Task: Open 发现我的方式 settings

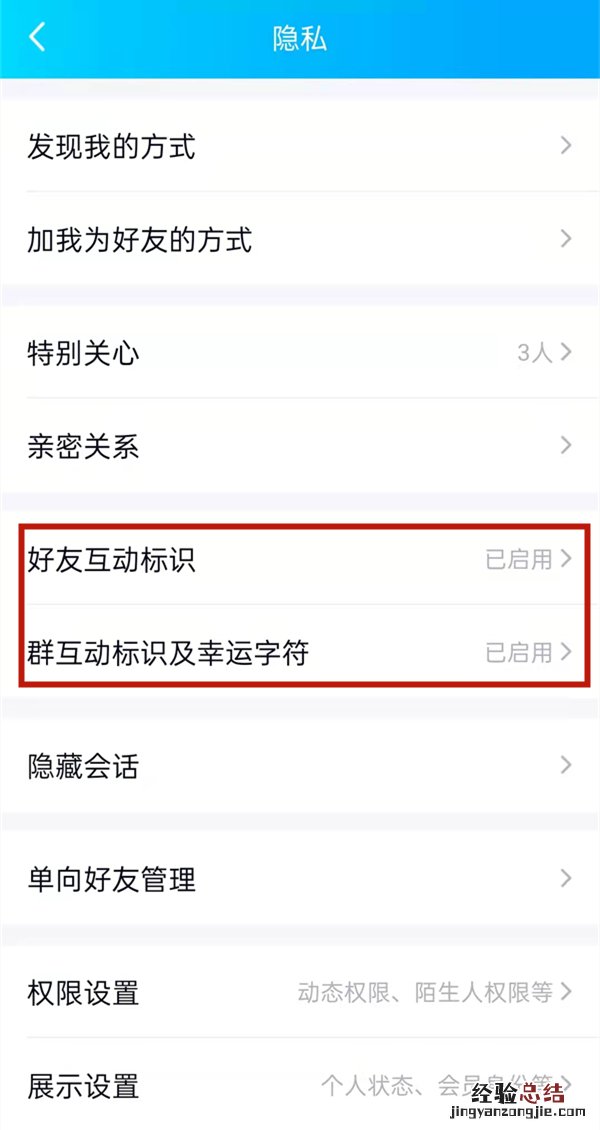Action: click(x=300, y=147)
